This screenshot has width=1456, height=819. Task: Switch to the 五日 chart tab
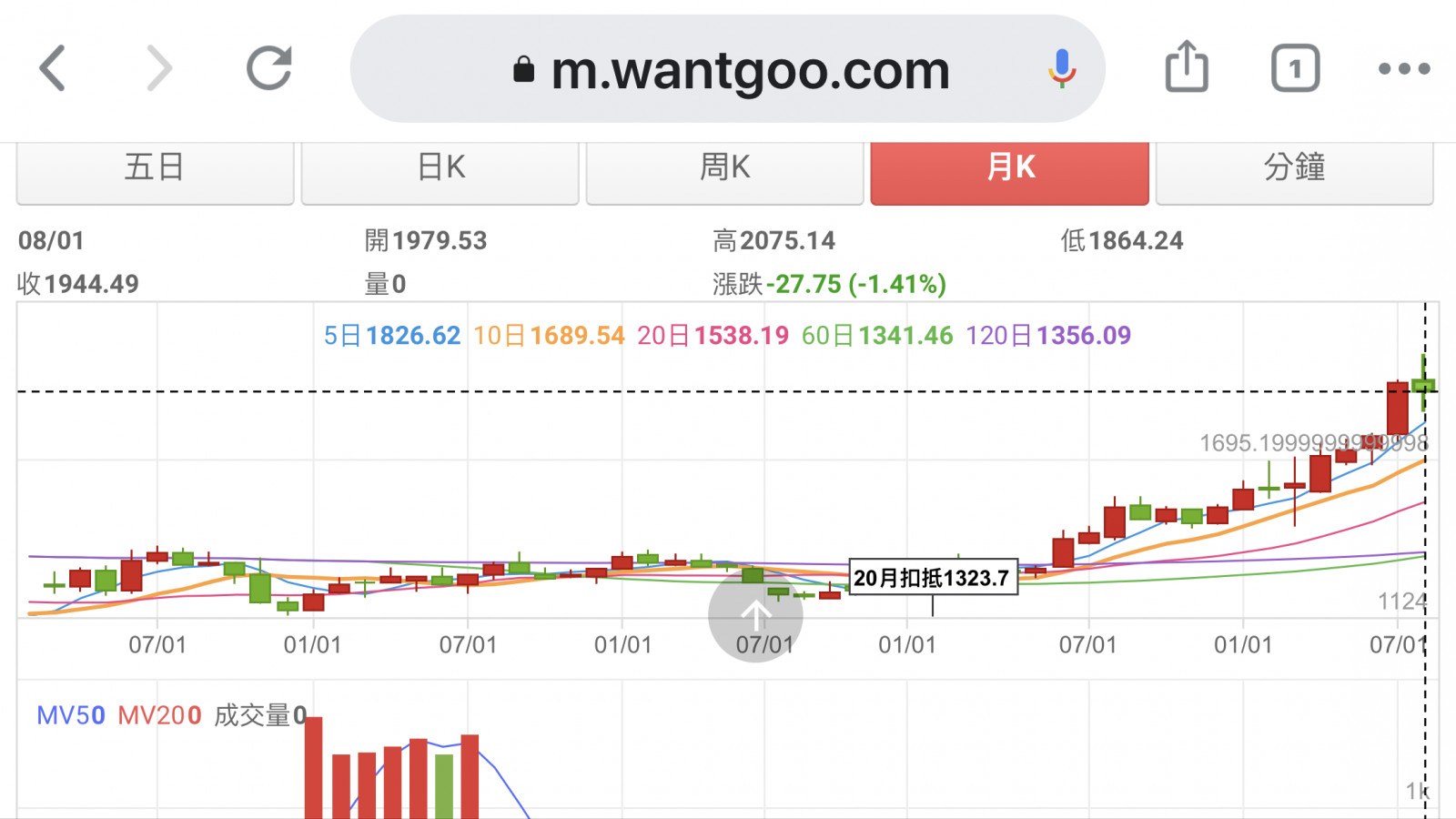pyautogui.click(x=155, y=169)
